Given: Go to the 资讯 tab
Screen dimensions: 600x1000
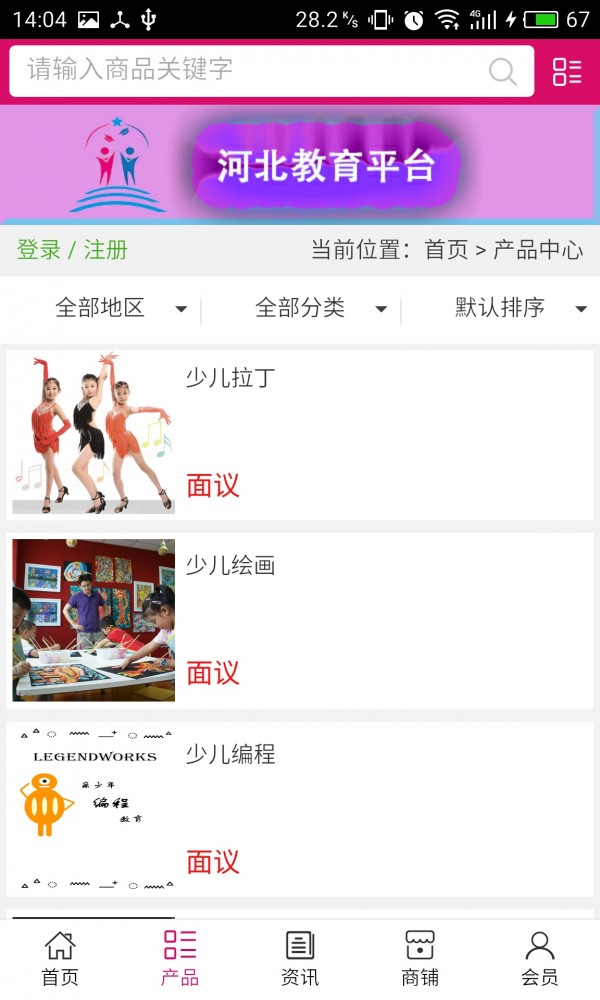Looking at the screenshot, I should pos(300,958).
